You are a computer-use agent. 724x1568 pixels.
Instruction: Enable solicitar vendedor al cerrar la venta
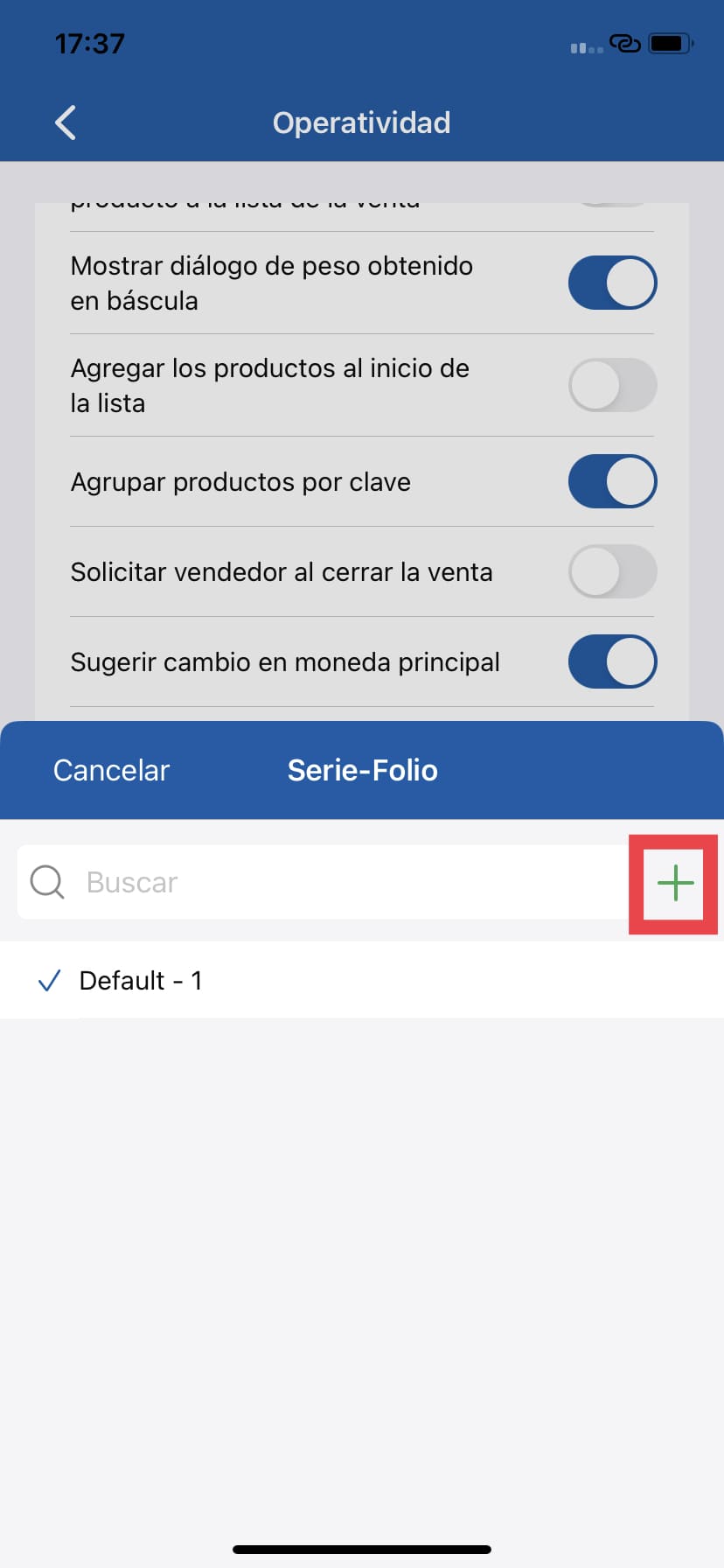click(612, 571)
